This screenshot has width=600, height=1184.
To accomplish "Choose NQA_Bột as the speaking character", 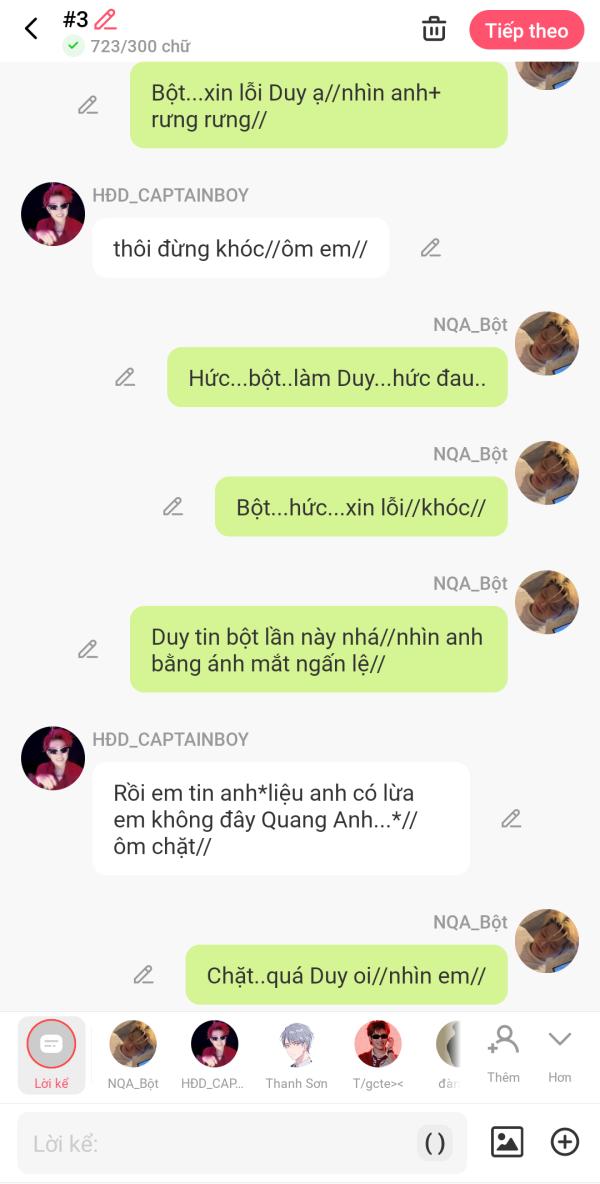I will [133, 1054].
